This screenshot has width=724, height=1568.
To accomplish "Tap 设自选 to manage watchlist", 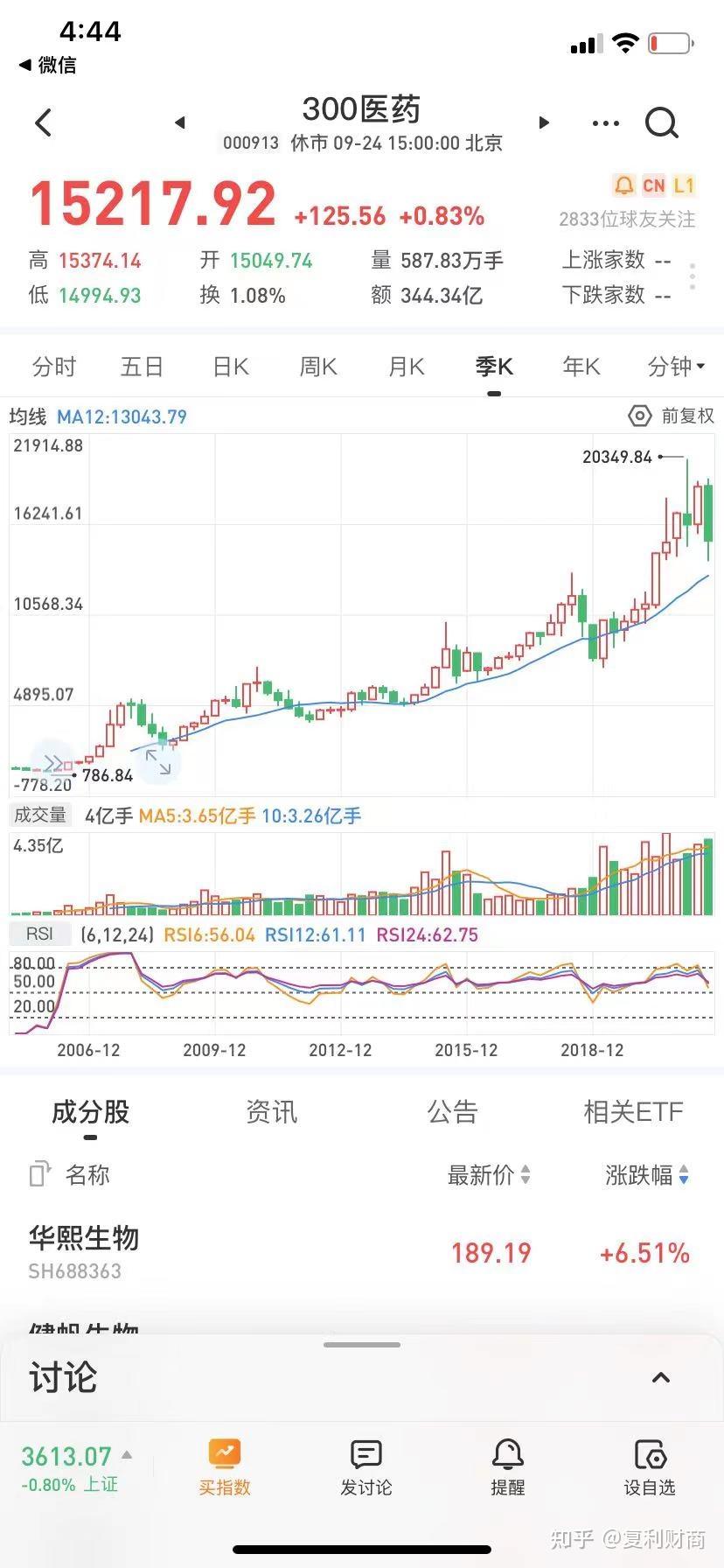I will click(x=649, y=1466).
